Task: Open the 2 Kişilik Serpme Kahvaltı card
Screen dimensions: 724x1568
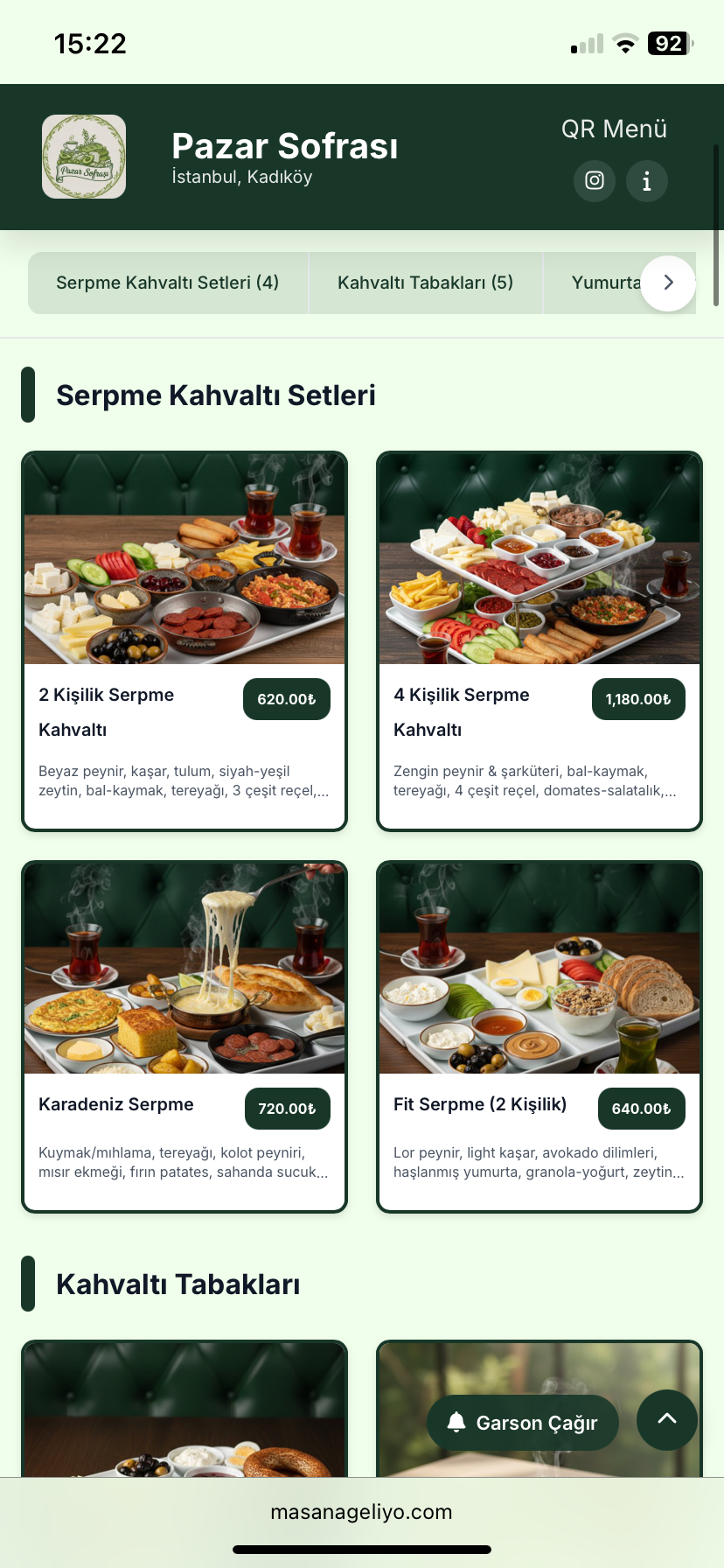Action: point(184,640)
